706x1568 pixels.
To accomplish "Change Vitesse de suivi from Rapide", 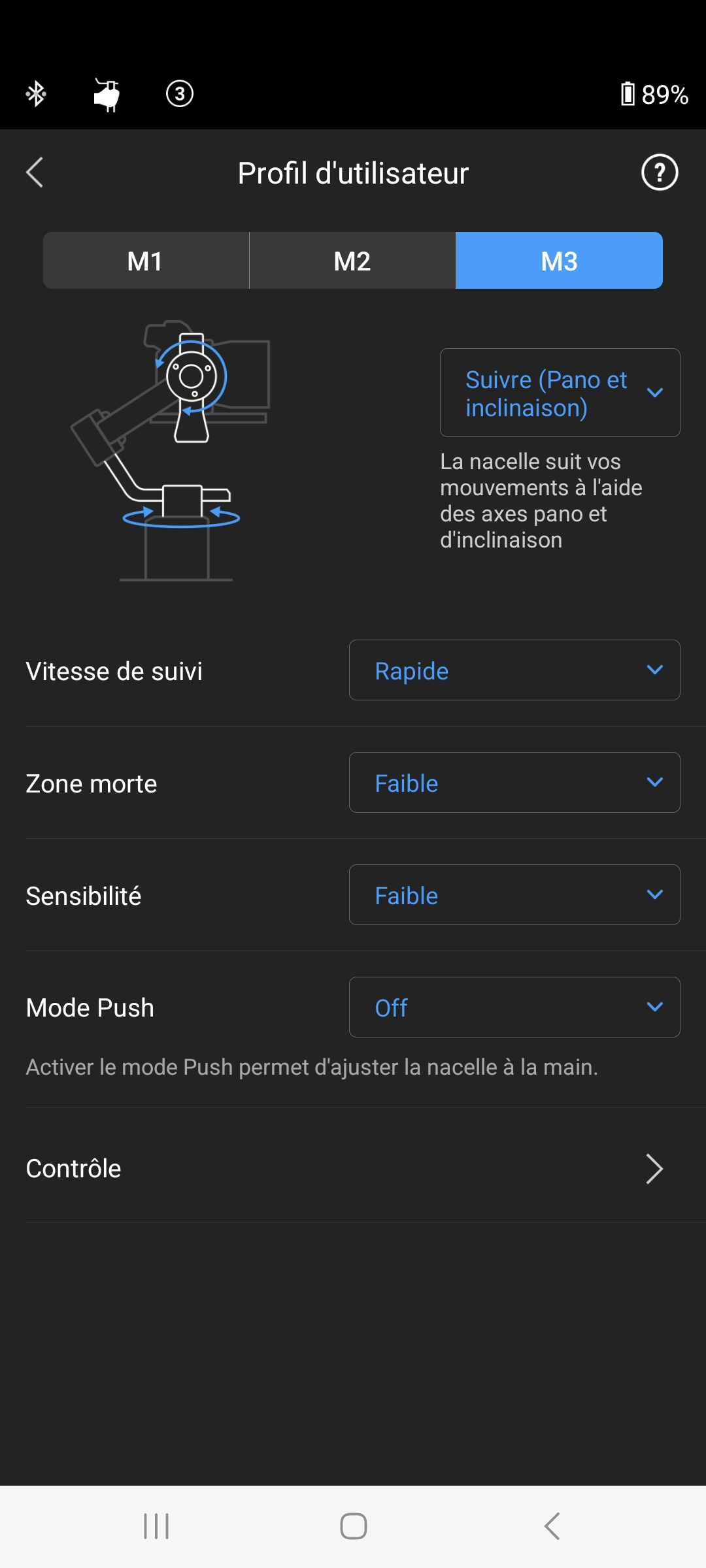I will 514,670.
